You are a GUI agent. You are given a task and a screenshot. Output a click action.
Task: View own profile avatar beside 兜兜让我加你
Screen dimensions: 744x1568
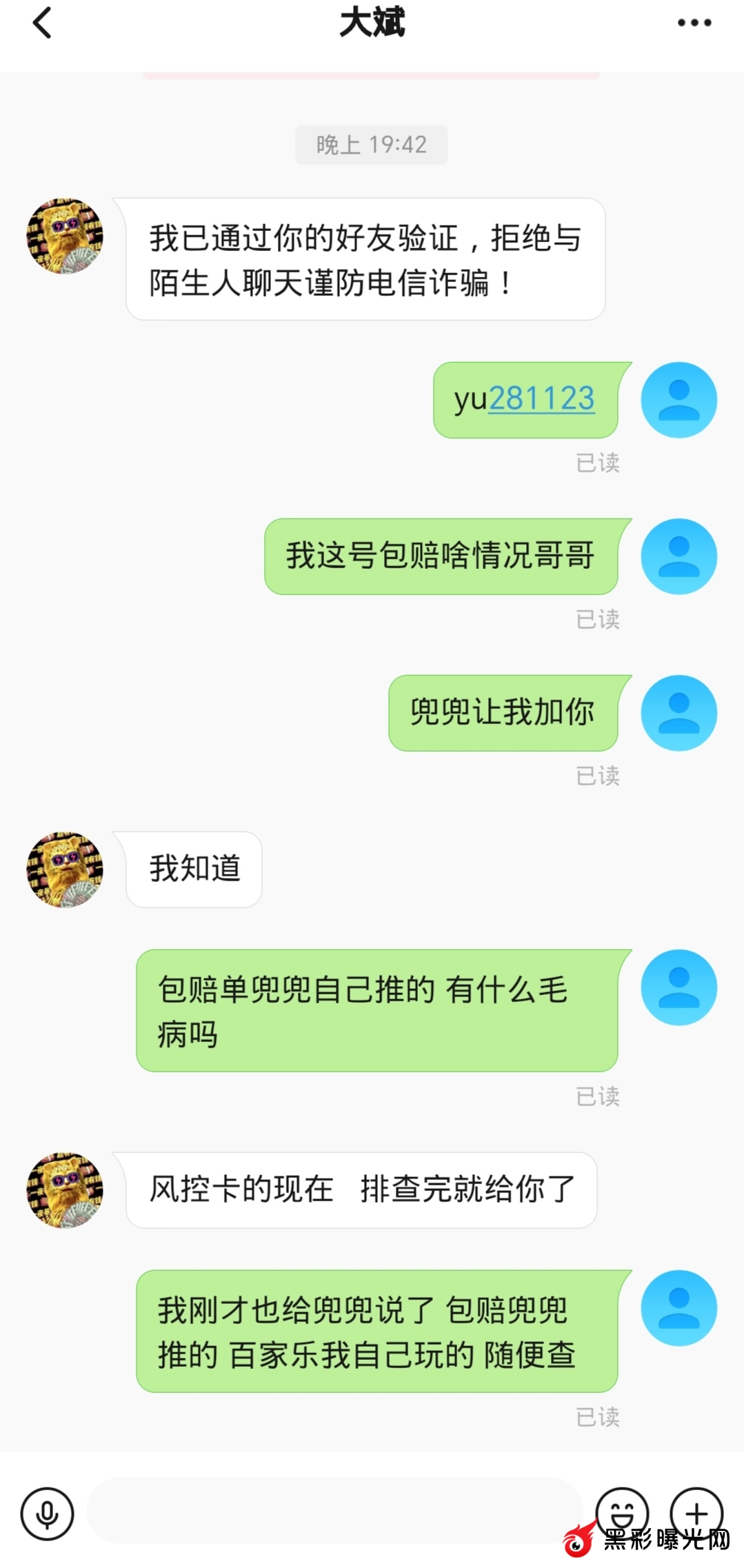coord(678,712)
